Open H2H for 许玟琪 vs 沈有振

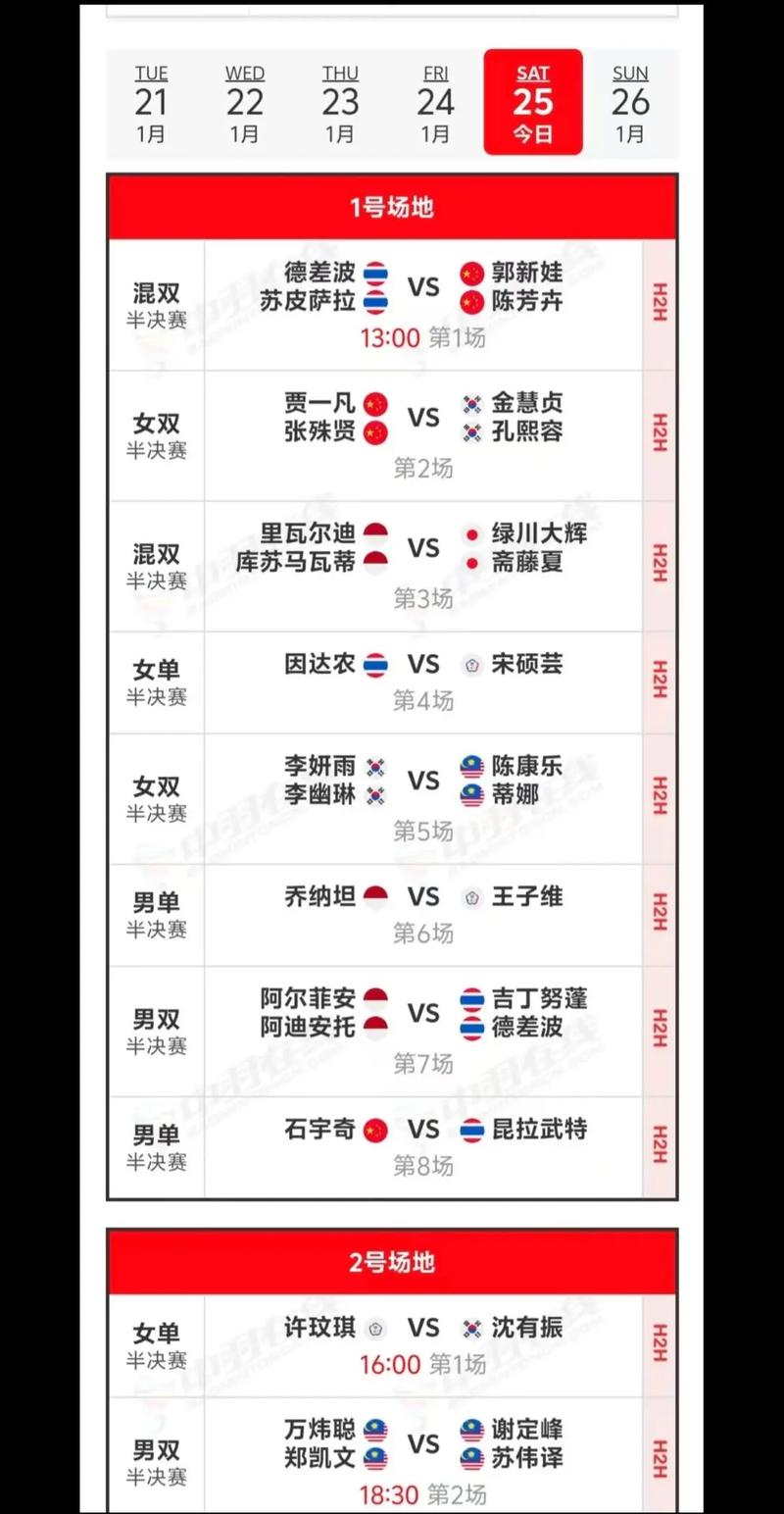[660, 1345]
